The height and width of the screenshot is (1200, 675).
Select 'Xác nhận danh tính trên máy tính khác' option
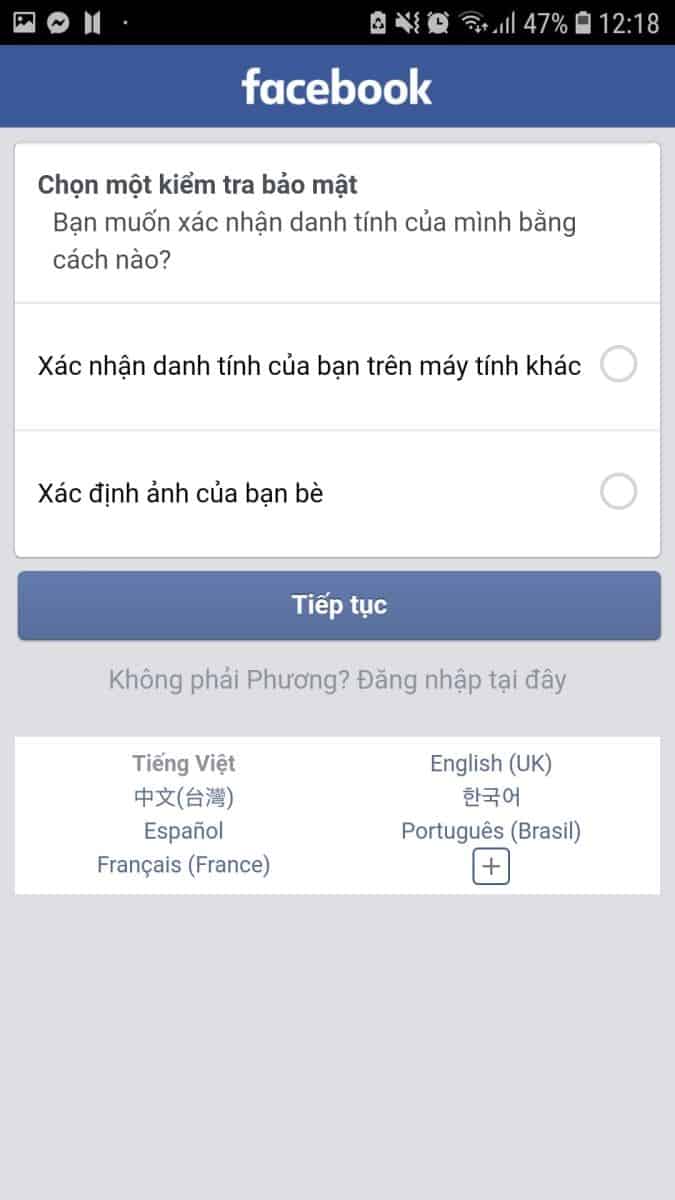click(x=618, y=366)
